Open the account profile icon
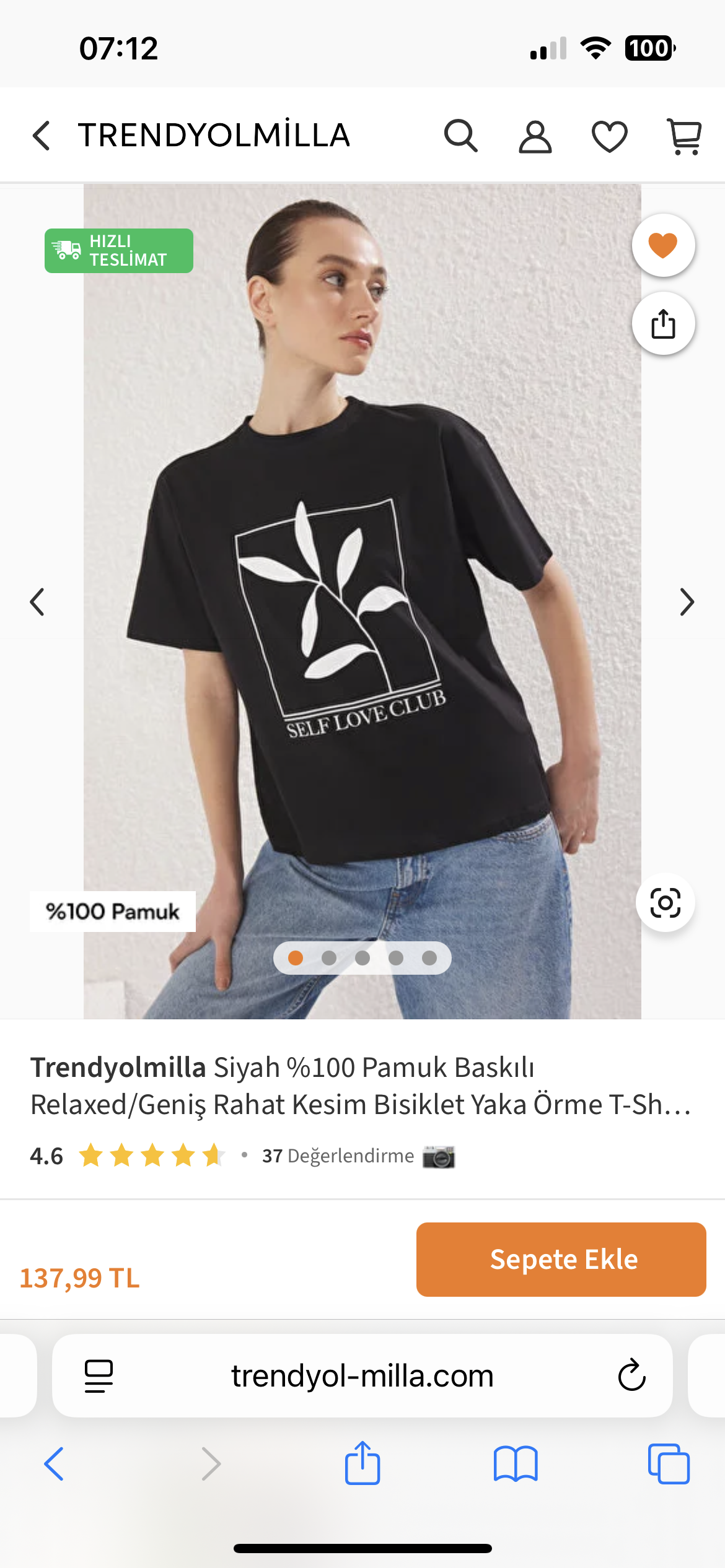Screen dimensions: 725x1568 point(535,137)
